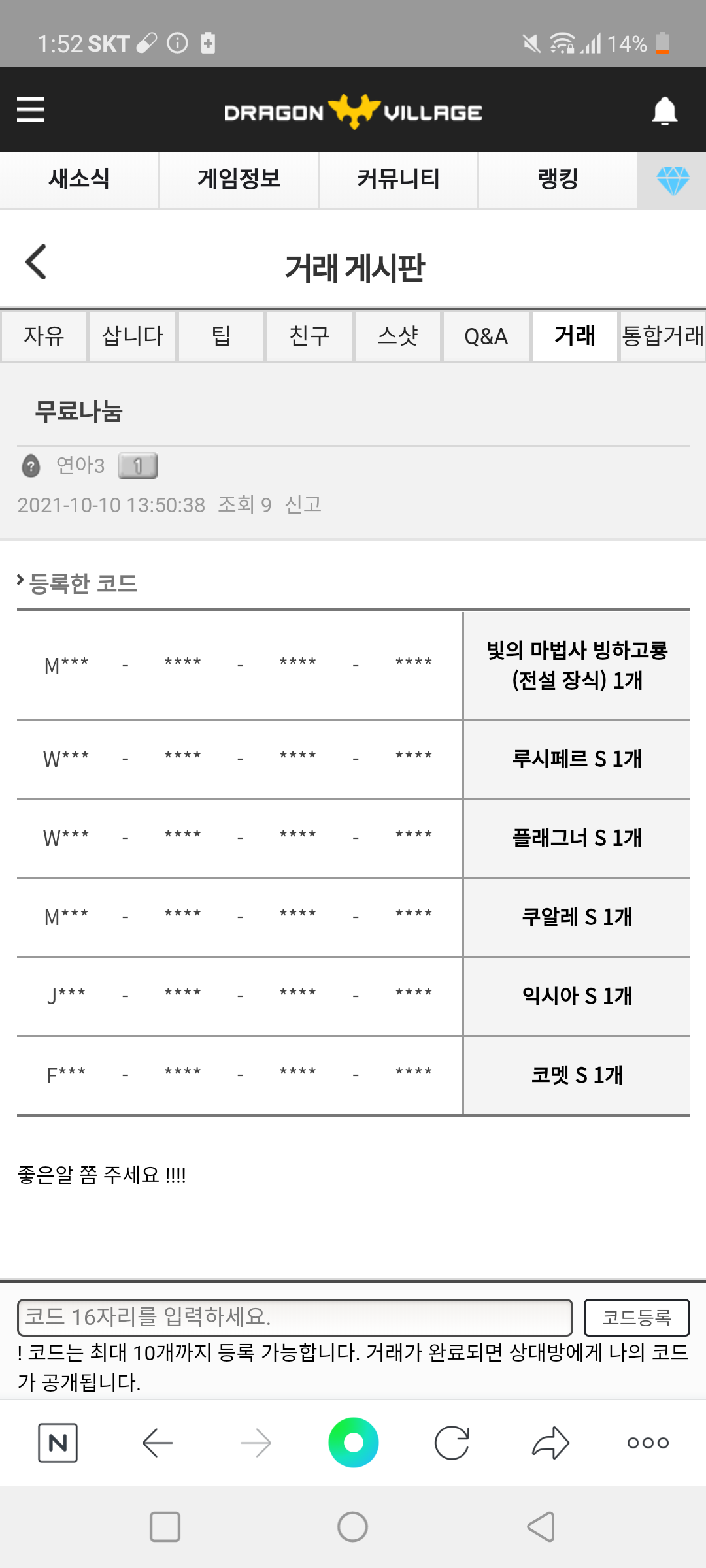Open the 게임정보 tab
This screenshot has width=706, height=1568.
click(x=239, y=179)
